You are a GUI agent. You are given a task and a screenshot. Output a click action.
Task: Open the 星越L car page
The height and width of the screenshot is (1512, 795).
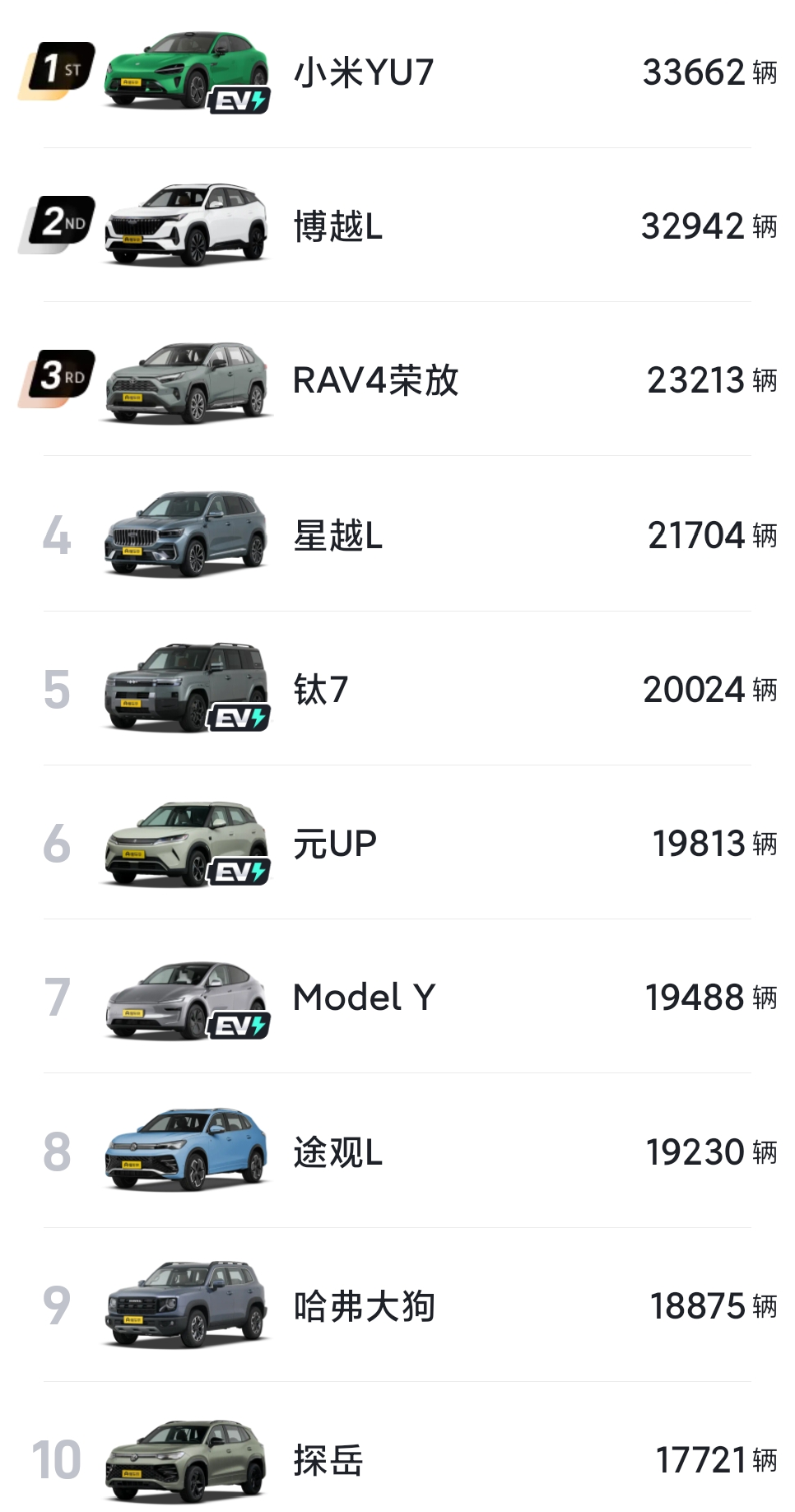[338, 536]
